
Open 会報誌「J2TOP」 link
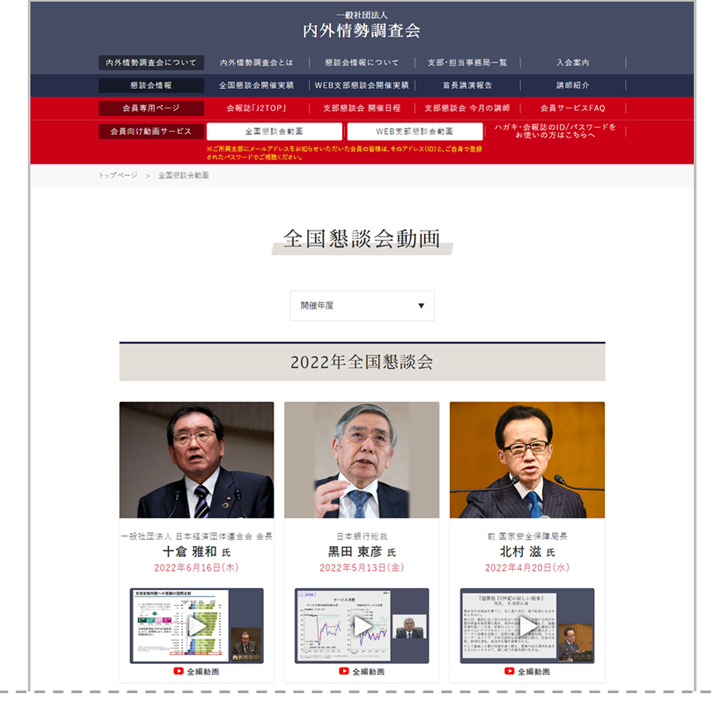click(x=256, y=108)
